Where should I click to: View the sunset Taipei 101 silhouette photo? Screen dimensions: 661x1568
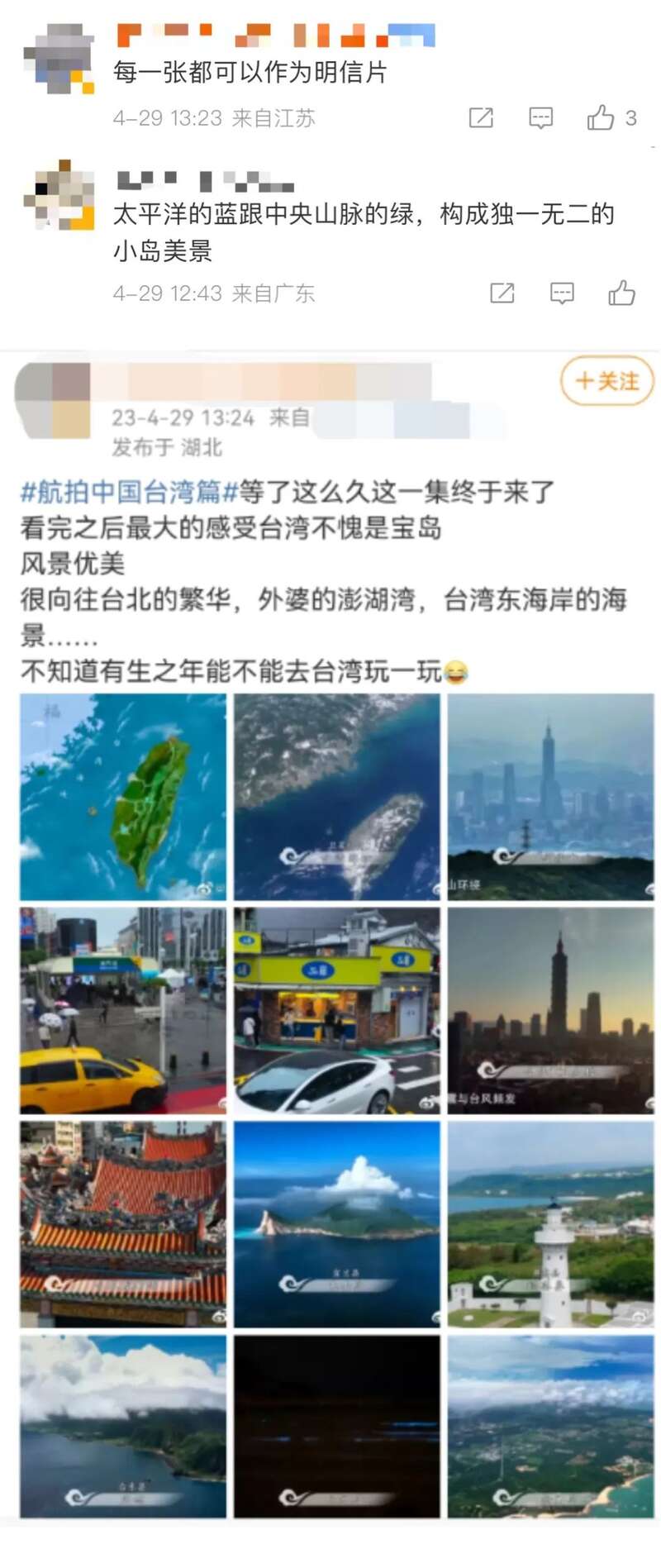pos(550,1010)
